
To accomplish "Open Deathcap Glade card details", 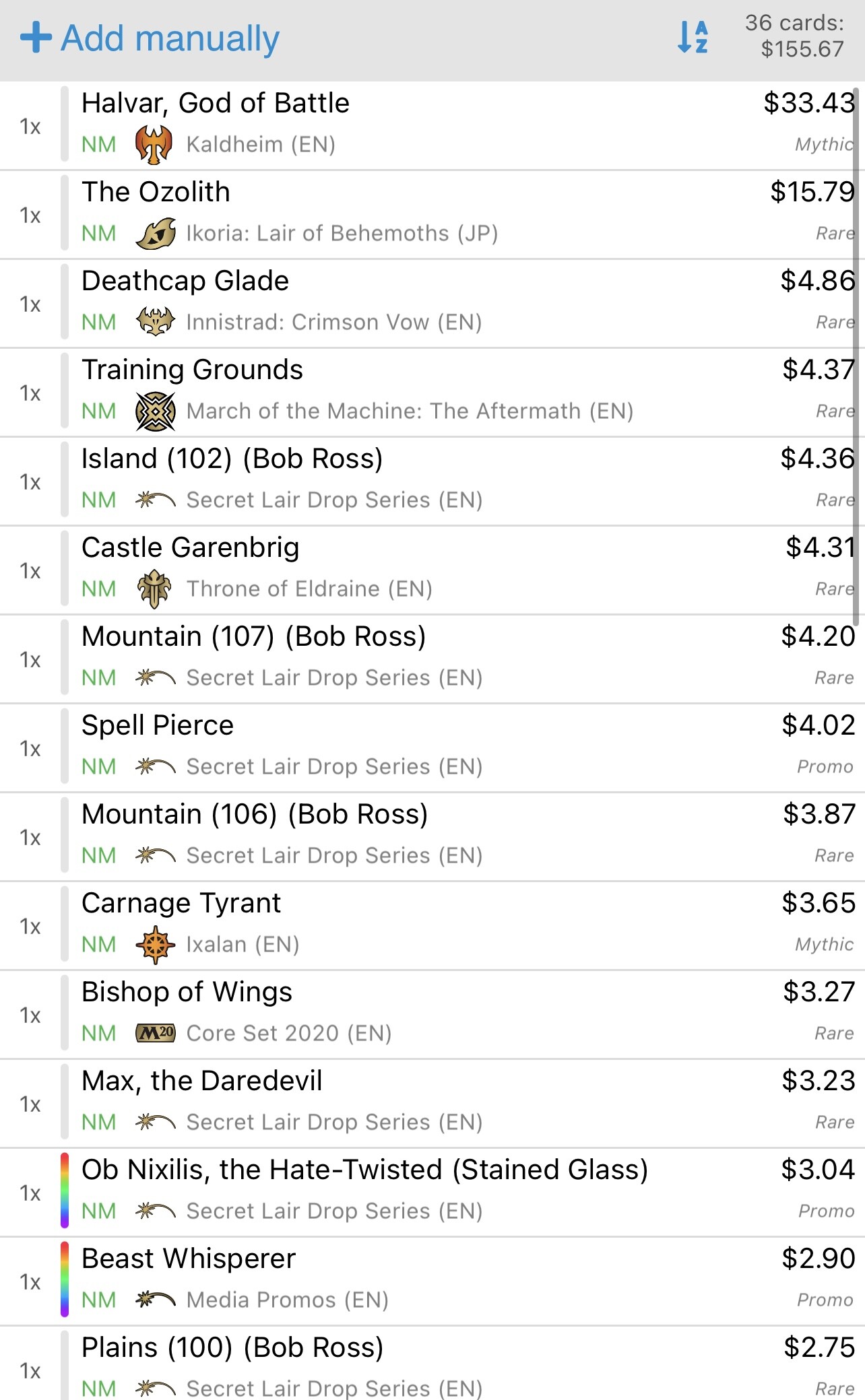I will [x=433, y=304].
